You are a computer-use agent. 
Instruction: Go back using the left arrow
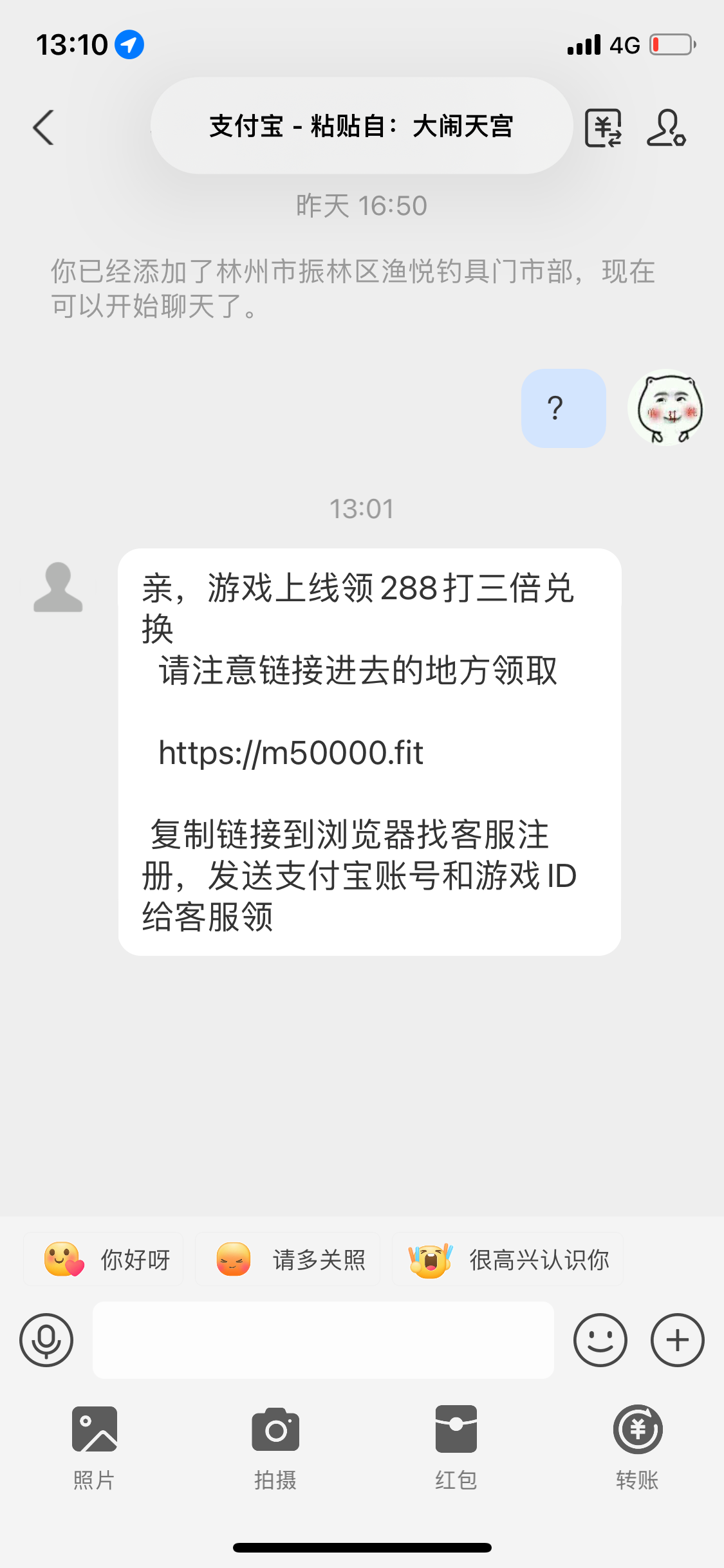coord(44,127)
